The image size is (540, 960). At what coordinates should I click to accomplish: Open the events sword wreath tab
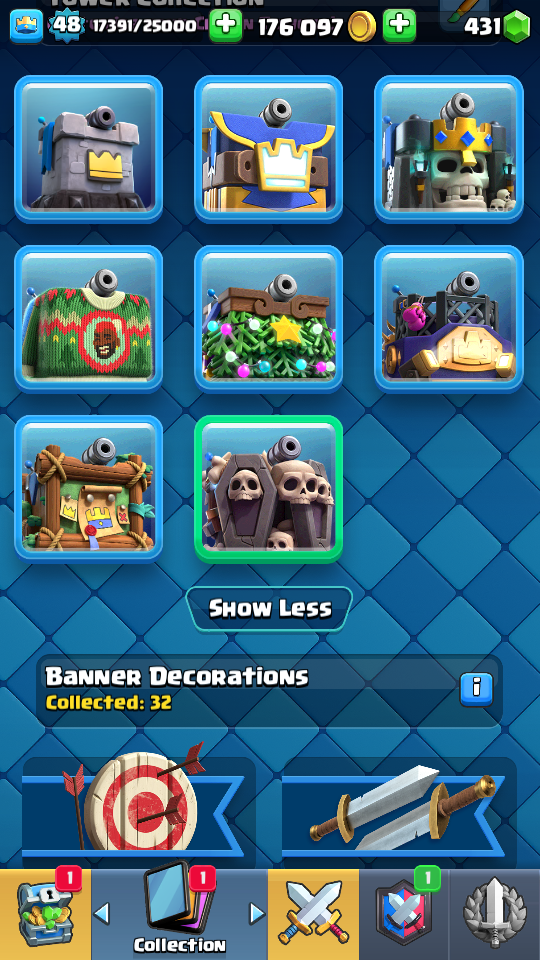(x=495, y=914)
